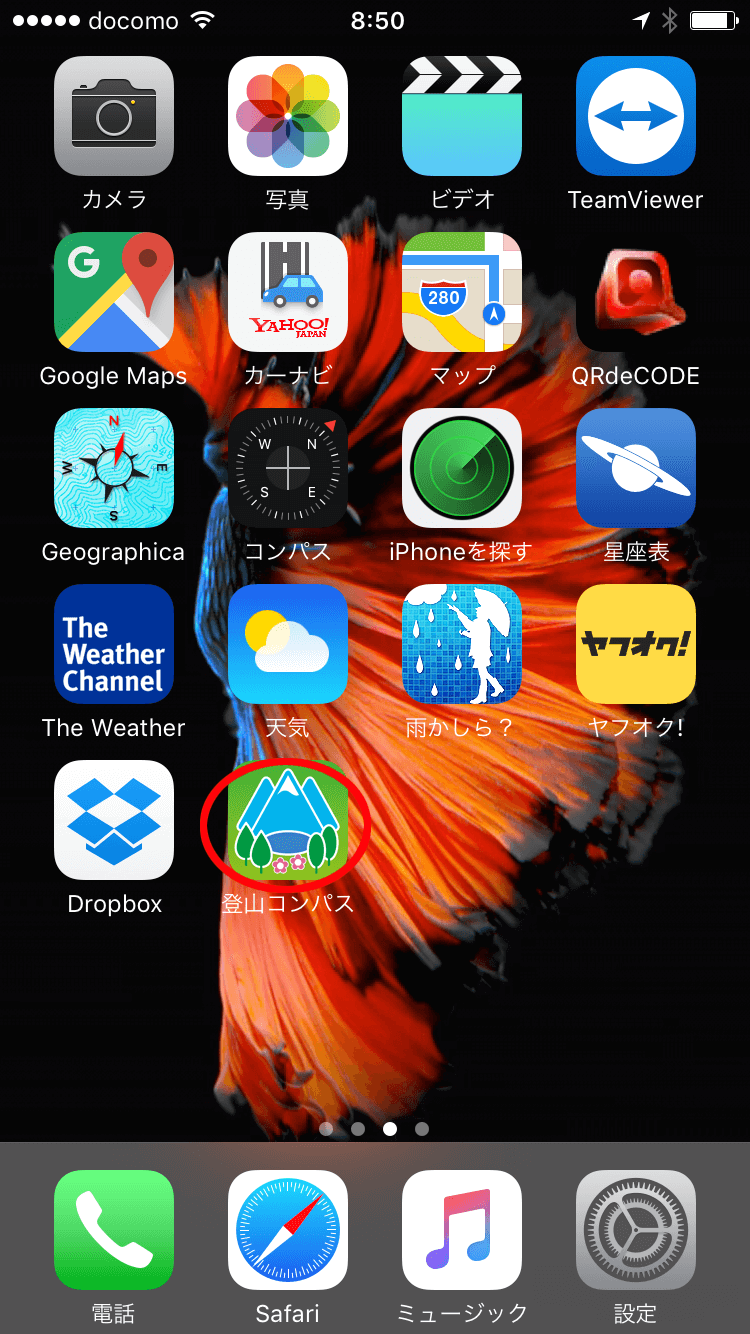Open The Weather Channel app
Viewport: 750px width, 1334px height.
pyautogui.click(x=114, y=644)
